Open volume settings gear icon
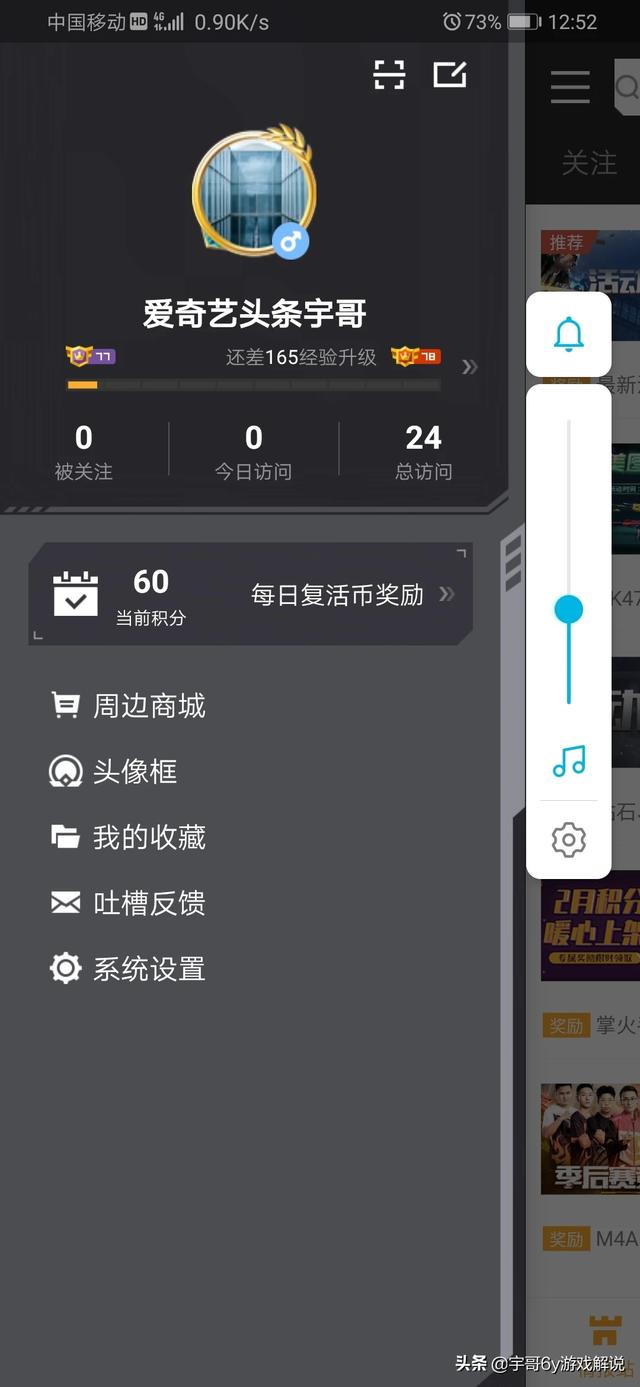The height and width of the screenshot is (1387, 640). (568, 839)
